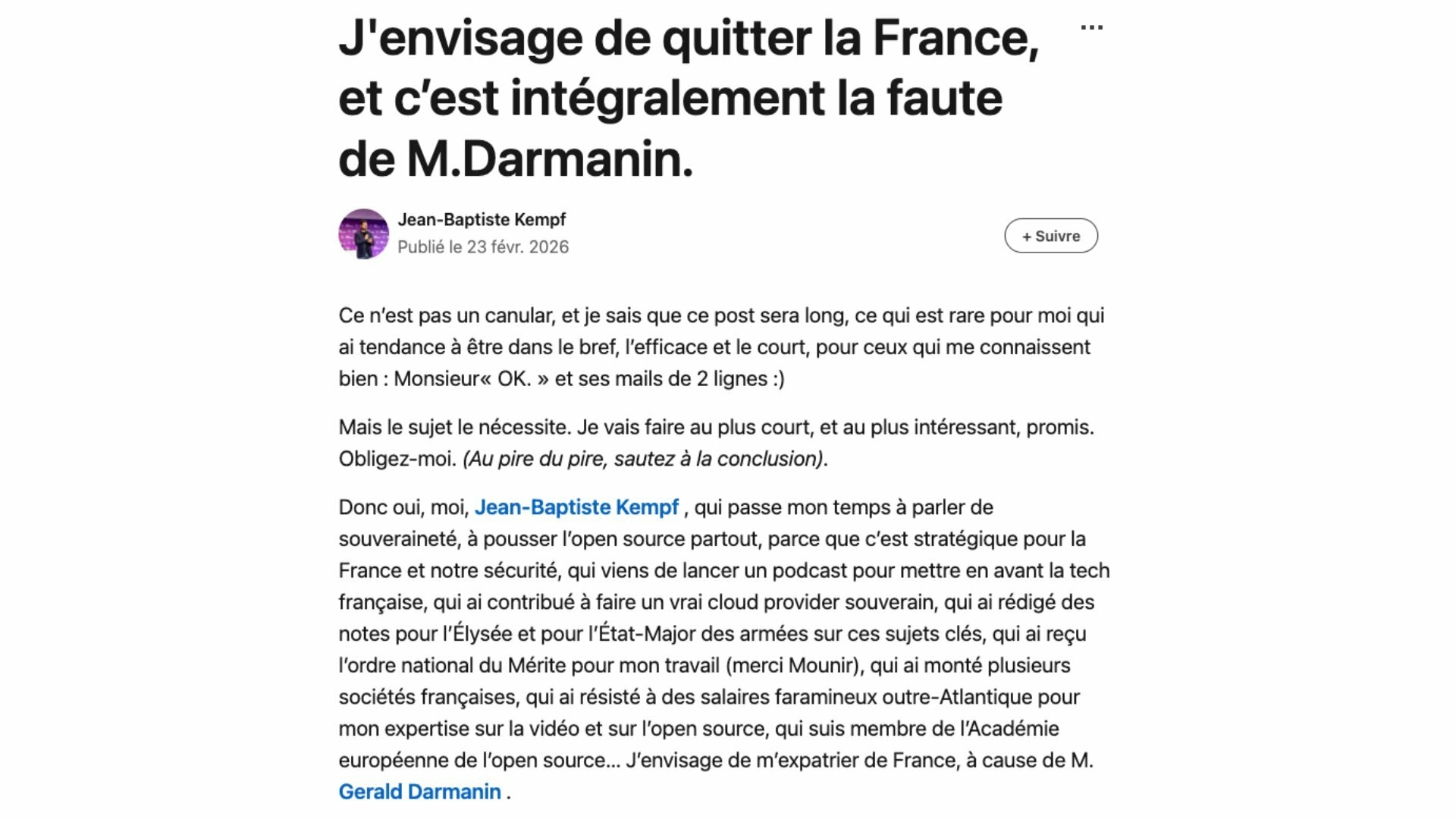
Task: Open the author name under the title
Action: [x=482, y=220]
